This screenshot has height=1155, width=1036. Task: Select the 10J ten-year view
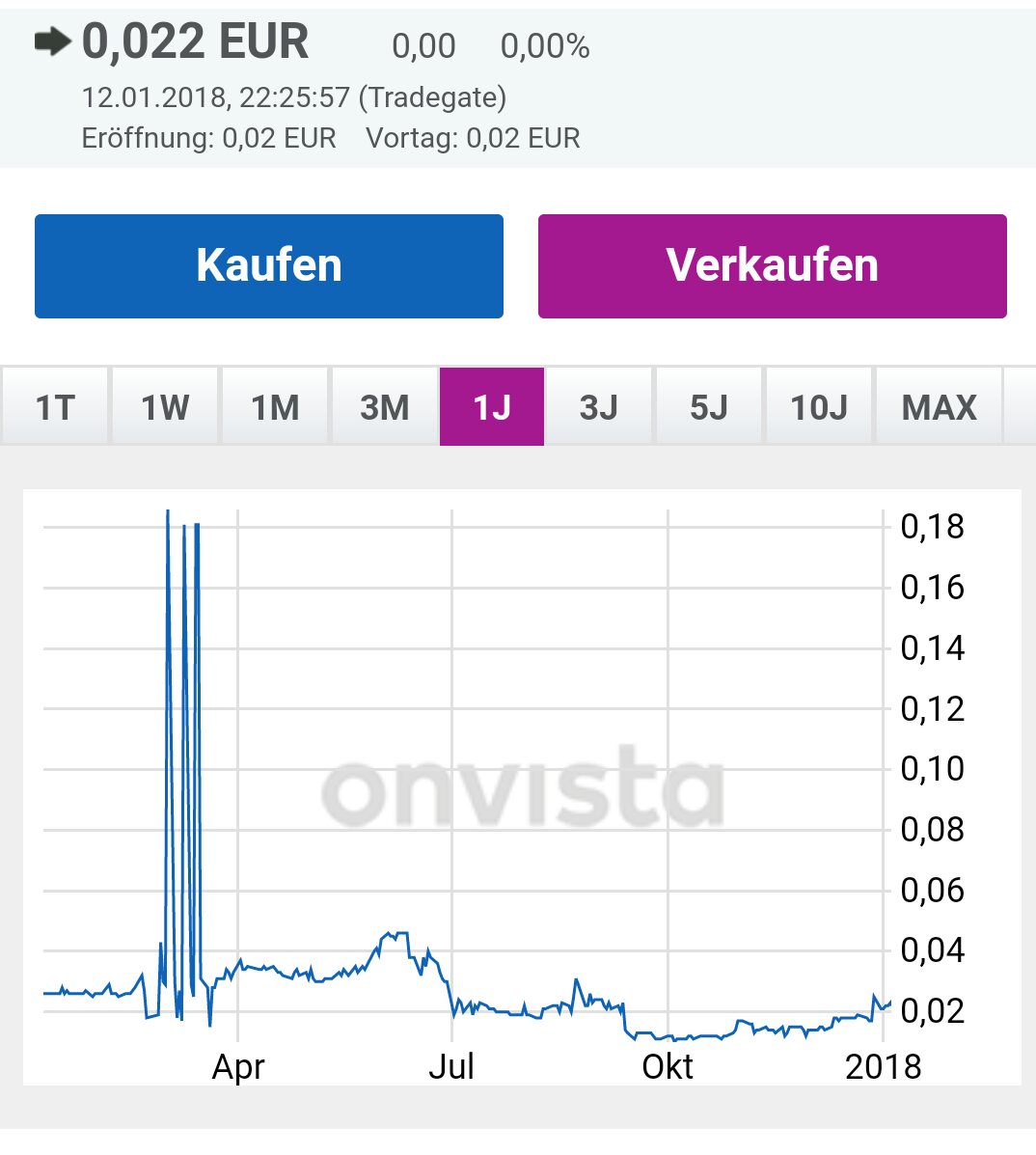pyautogui.click(x=817, y=406)
